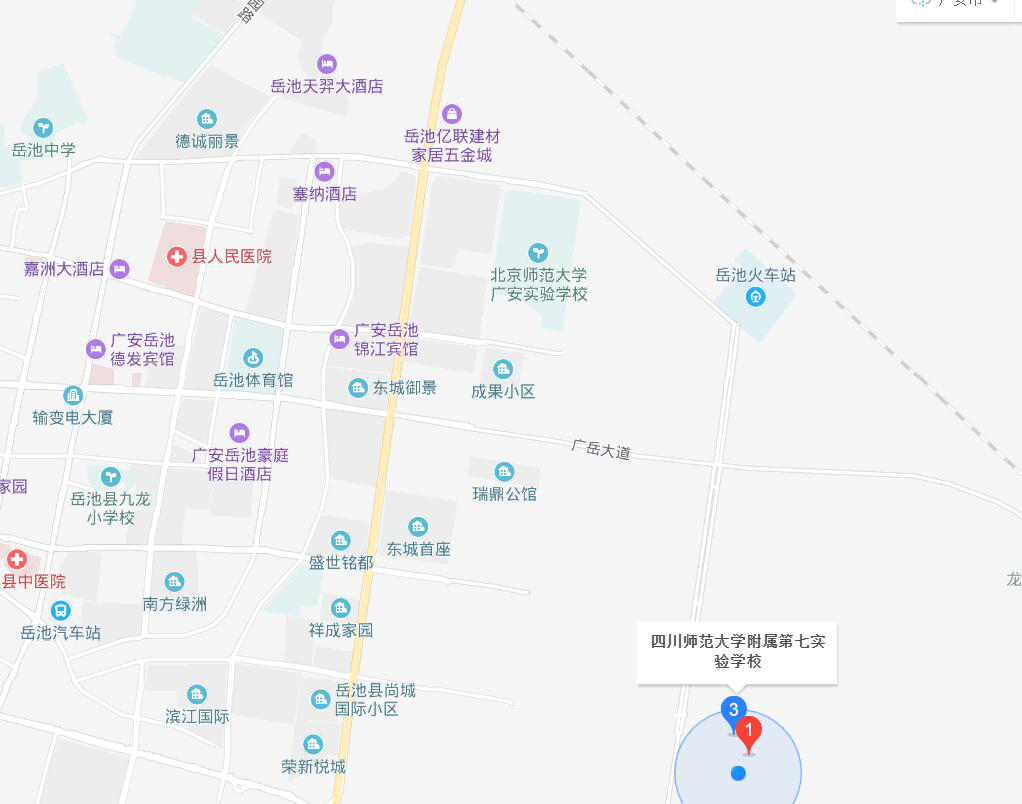
Task: Select the blue marker numbered 3
Action: 734,712
